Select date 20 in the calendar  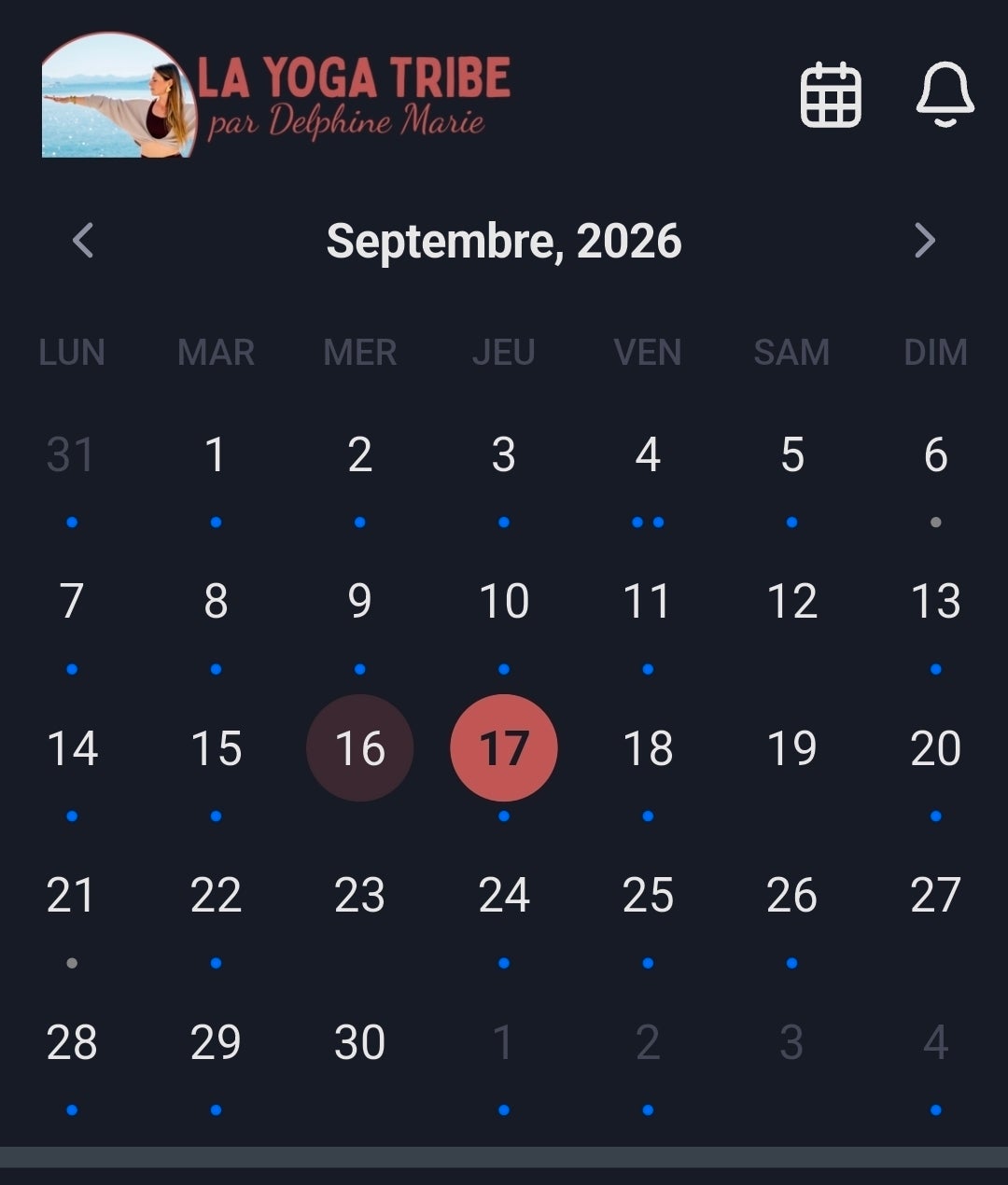click(x=935, y=748)
